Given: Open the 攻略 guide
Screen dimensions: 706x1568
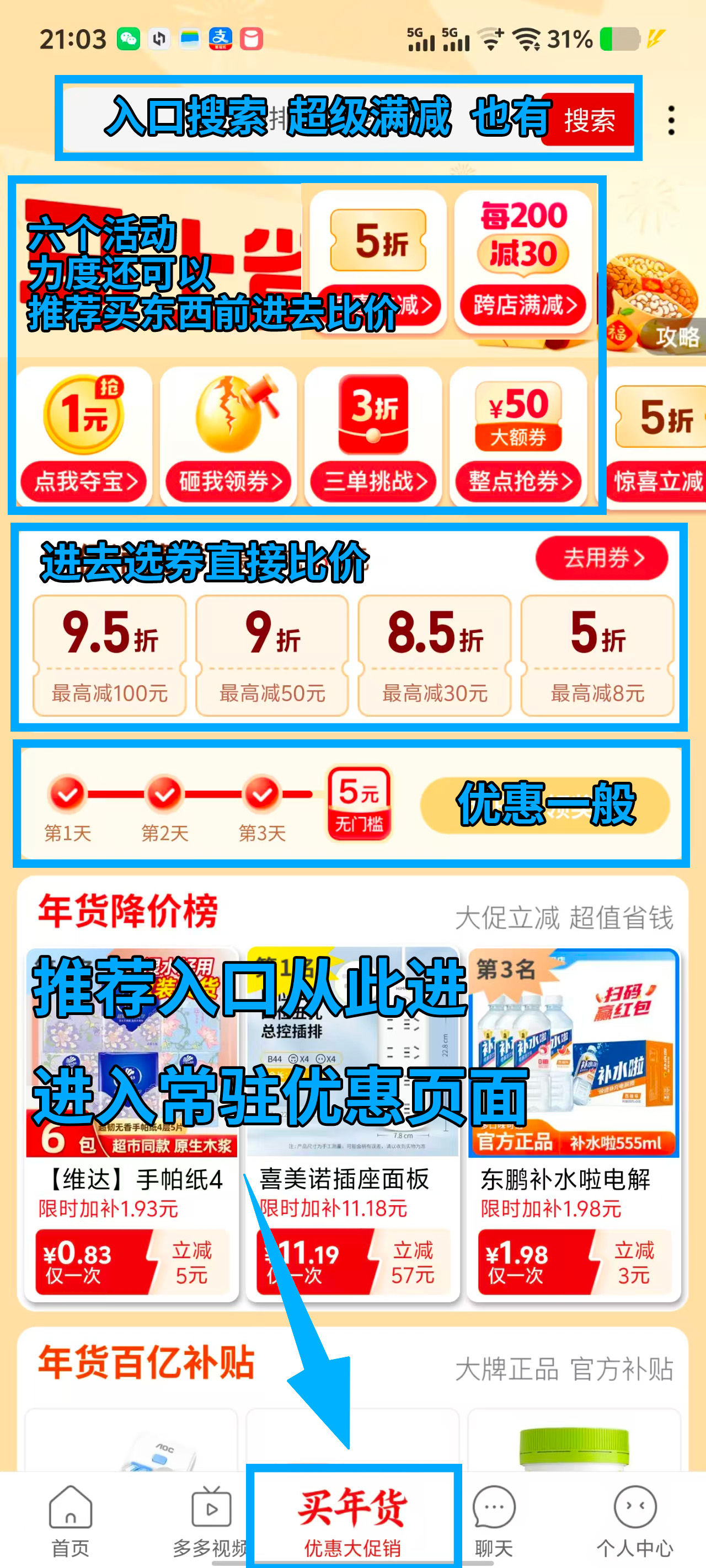Looking at the screenshot, I should point(677,336).
